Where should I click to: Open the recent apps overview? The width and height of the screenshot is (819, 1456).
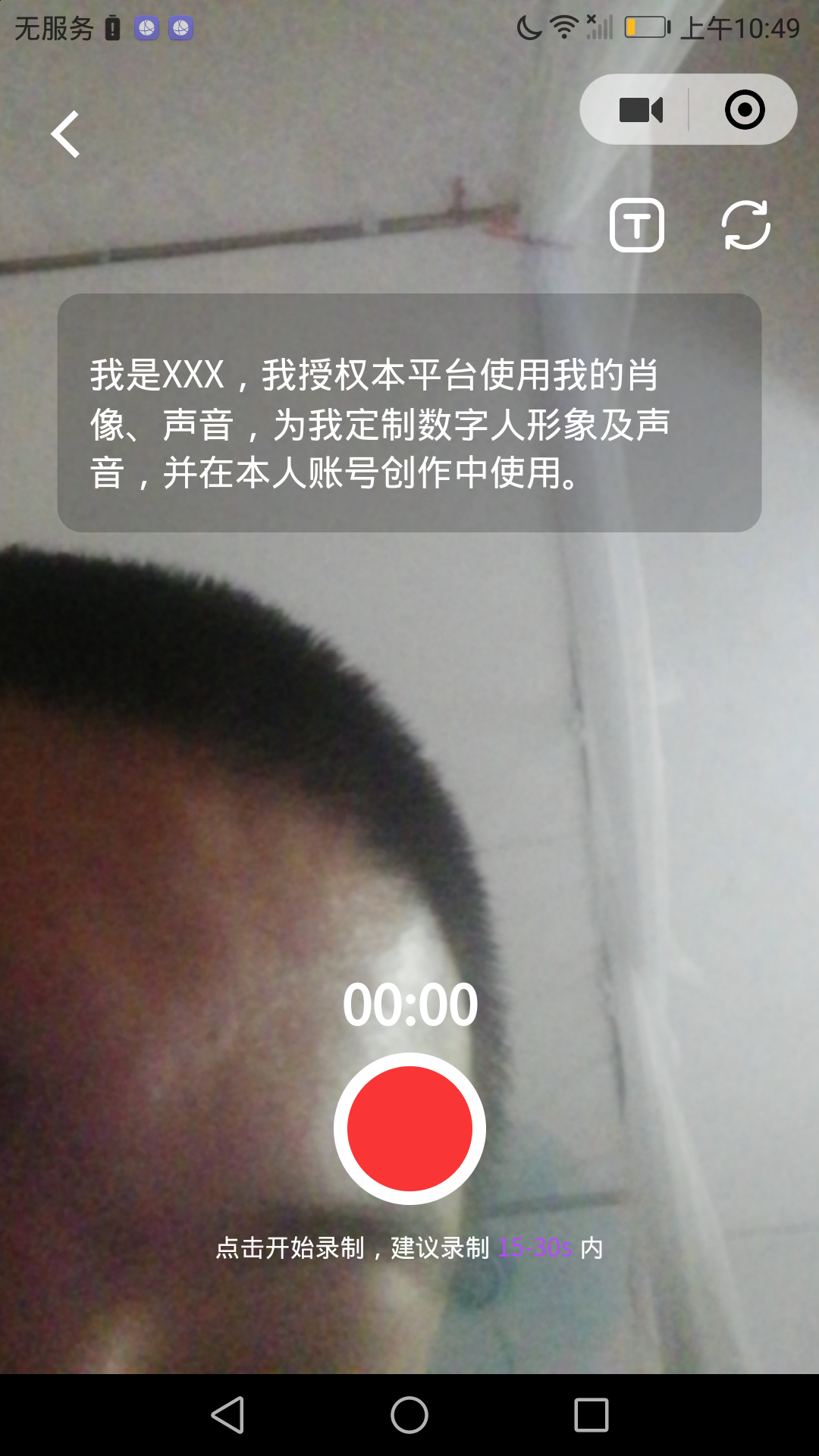[591, 1415]
